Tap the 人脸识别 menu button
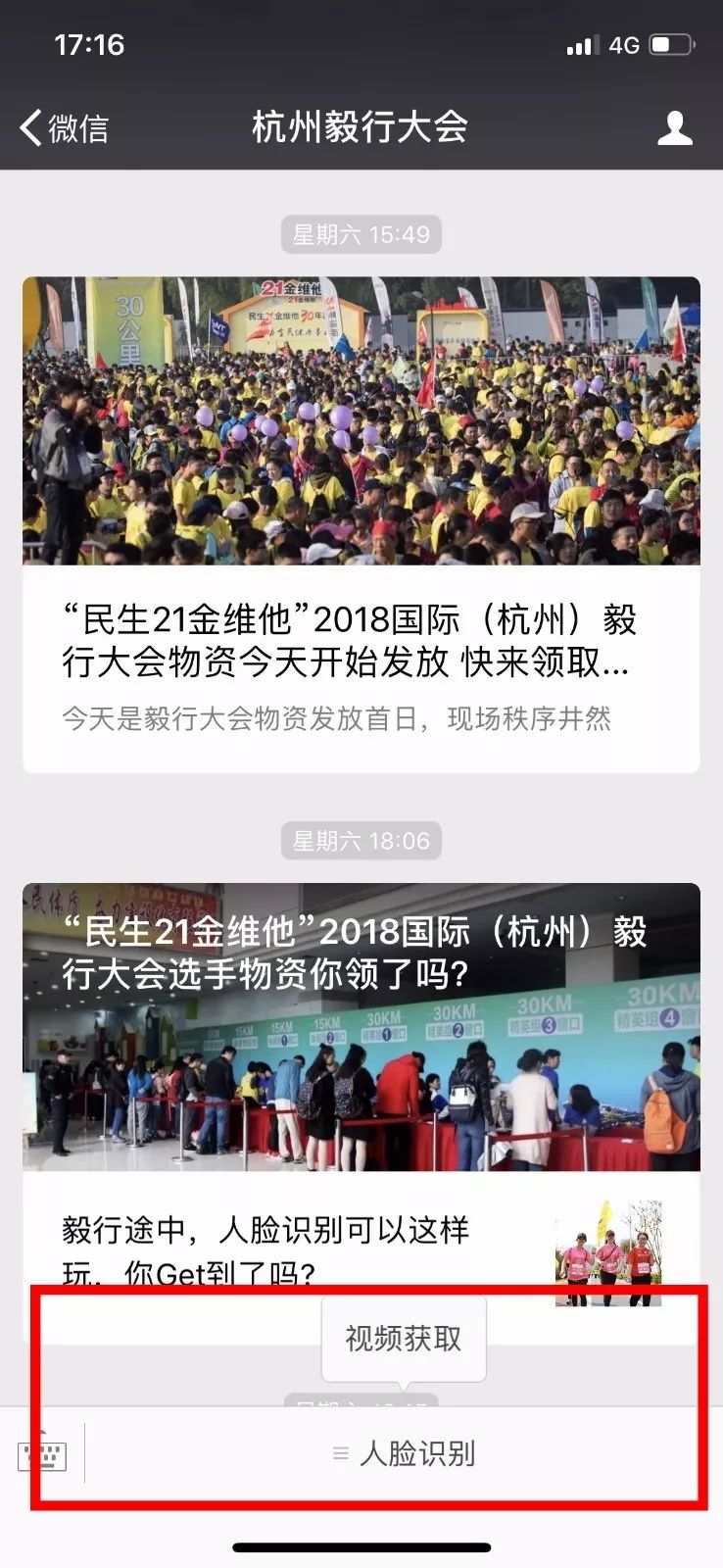The image size is (723, 1568). pos(404,1453)
